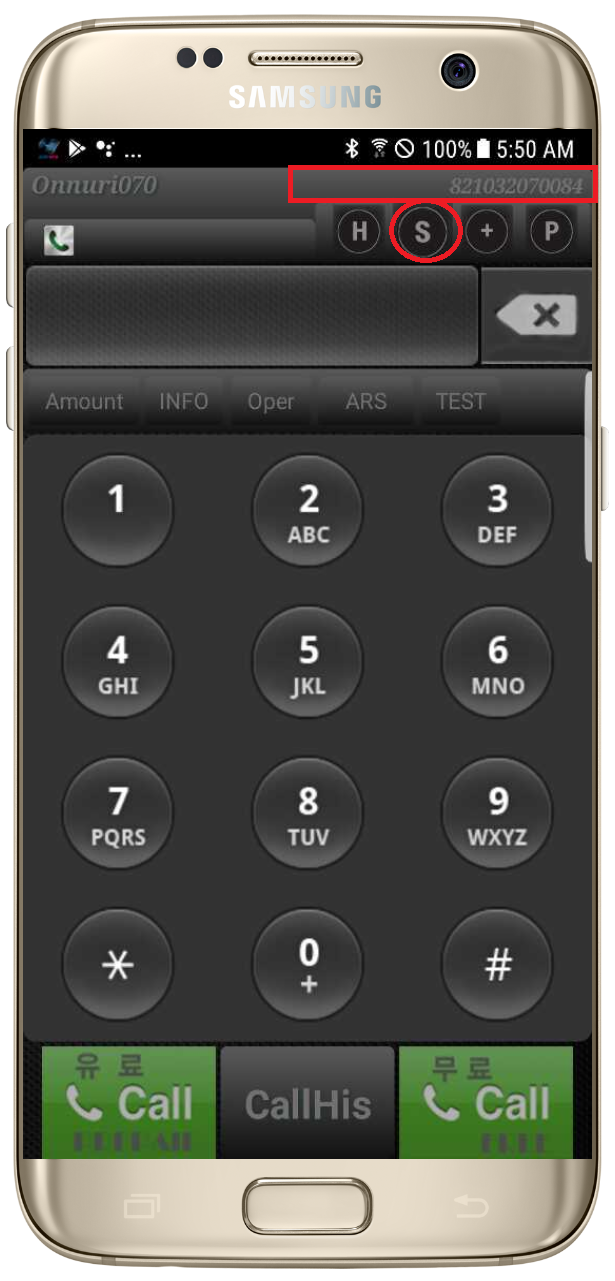
Task: Open the INFO menu
Action: (184, 402)
